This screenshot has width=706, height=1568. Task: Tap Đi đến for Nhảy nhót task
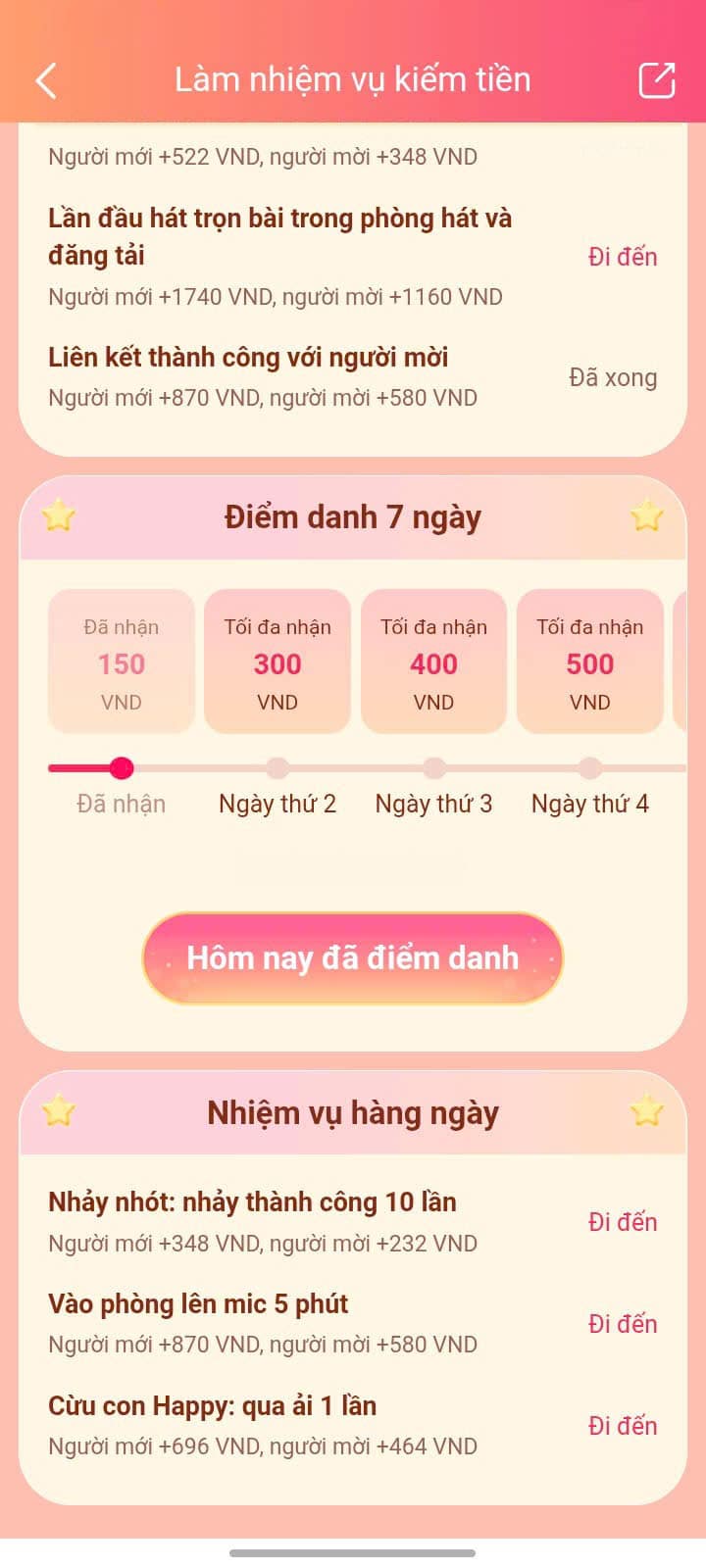tap(622, 1222)
